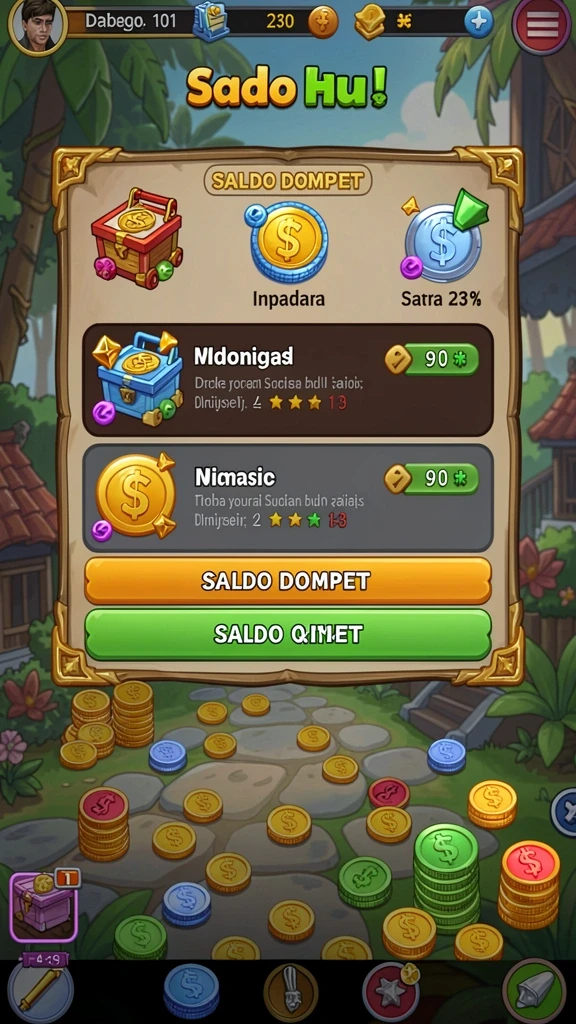Buy Mdonigasl chest for 90
Viewport: 576px width, 1024px height.
431,359
